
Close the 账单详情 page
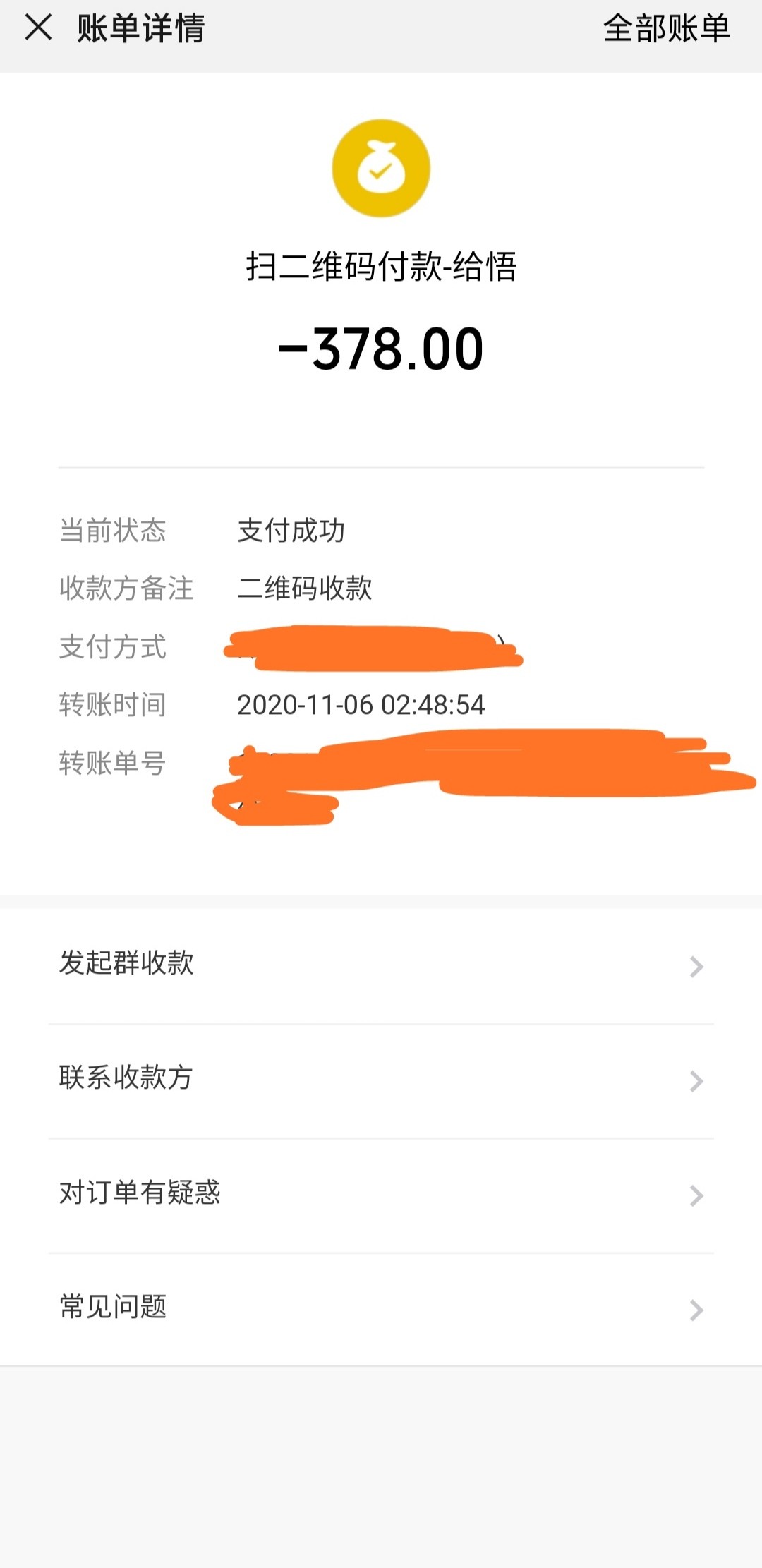[38, 28]
